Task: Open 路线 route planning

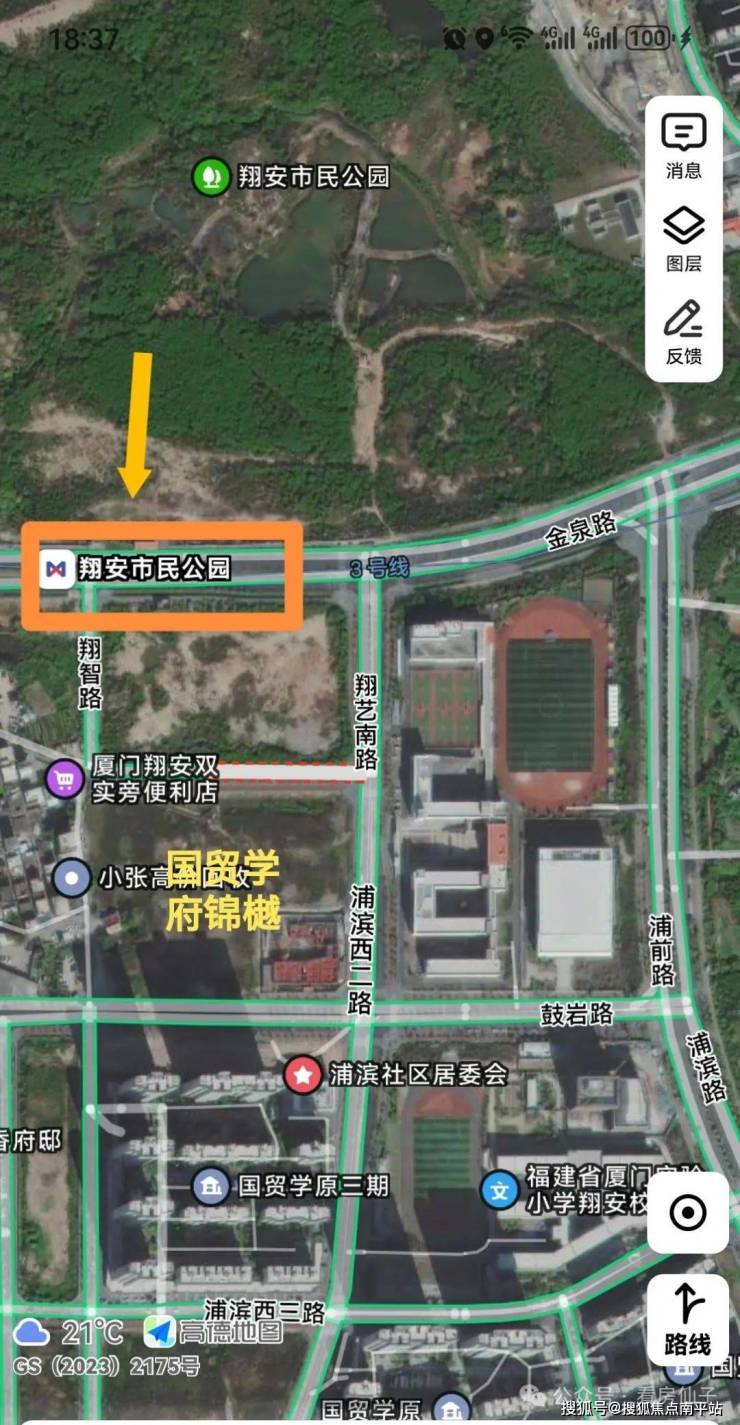Action: pos(688,1320)
